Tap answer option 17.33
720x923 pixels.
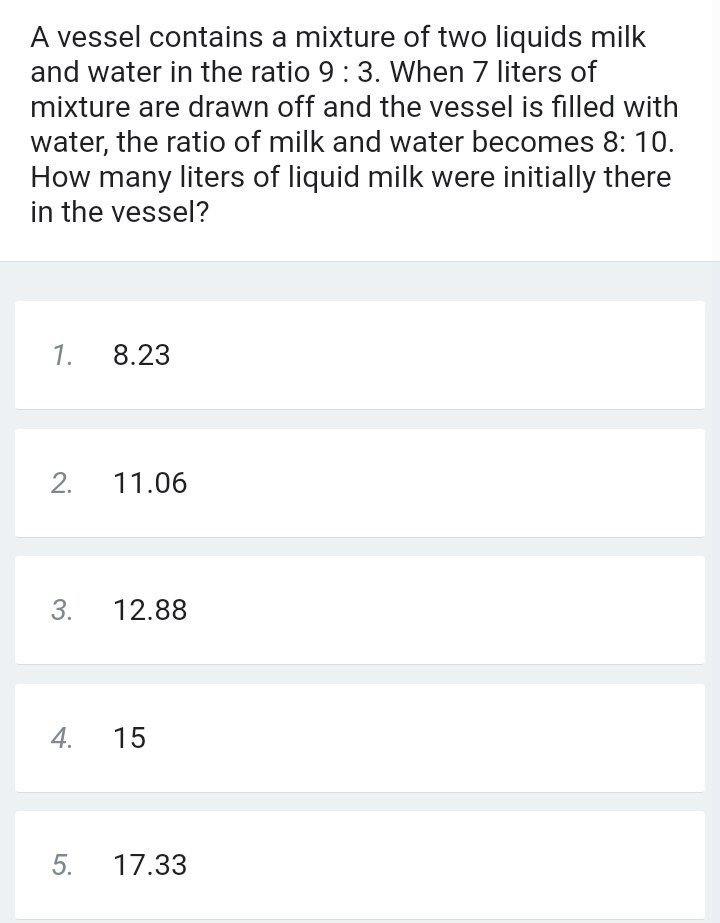point(150,865)
